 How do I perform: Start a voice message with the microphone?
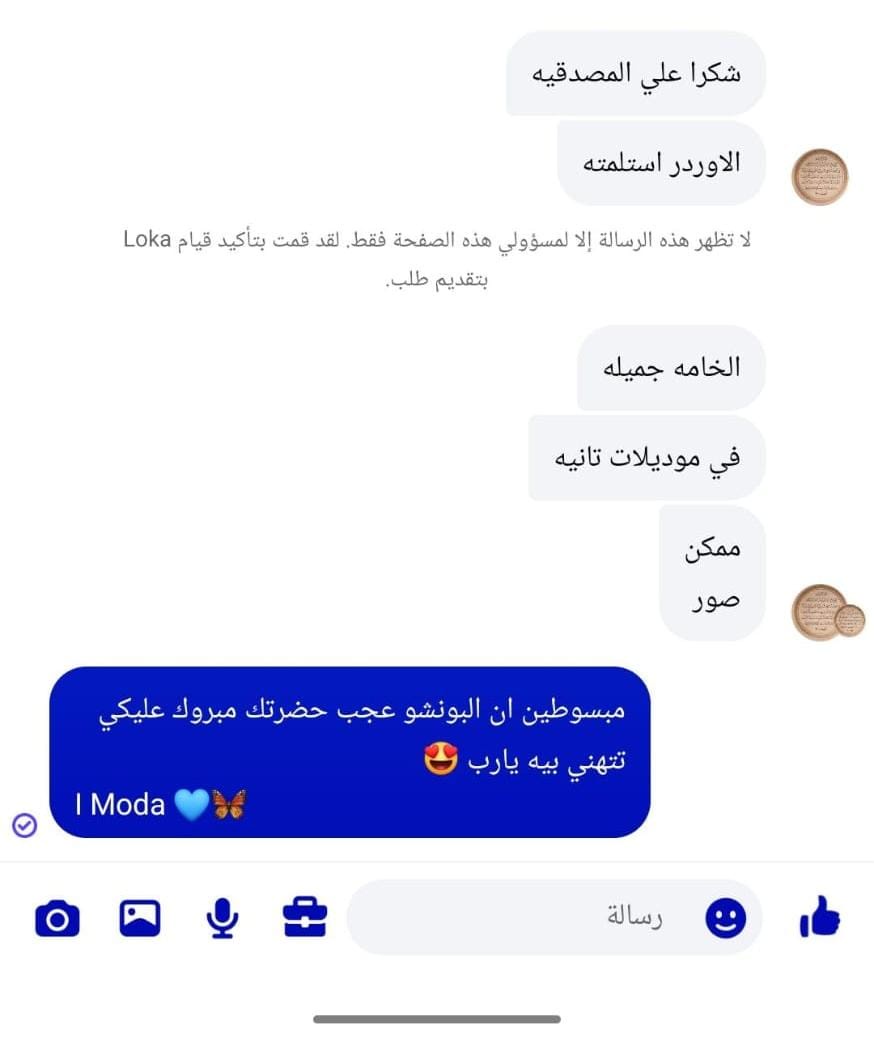222,917
